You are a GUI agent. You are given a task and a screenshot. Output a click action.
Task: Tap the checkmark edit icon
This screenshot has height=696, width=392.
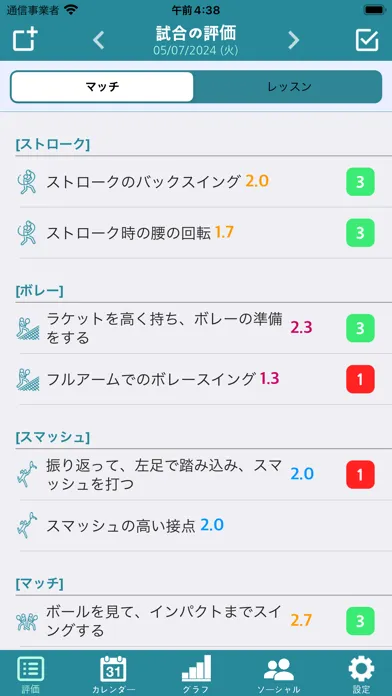[367, 40]
